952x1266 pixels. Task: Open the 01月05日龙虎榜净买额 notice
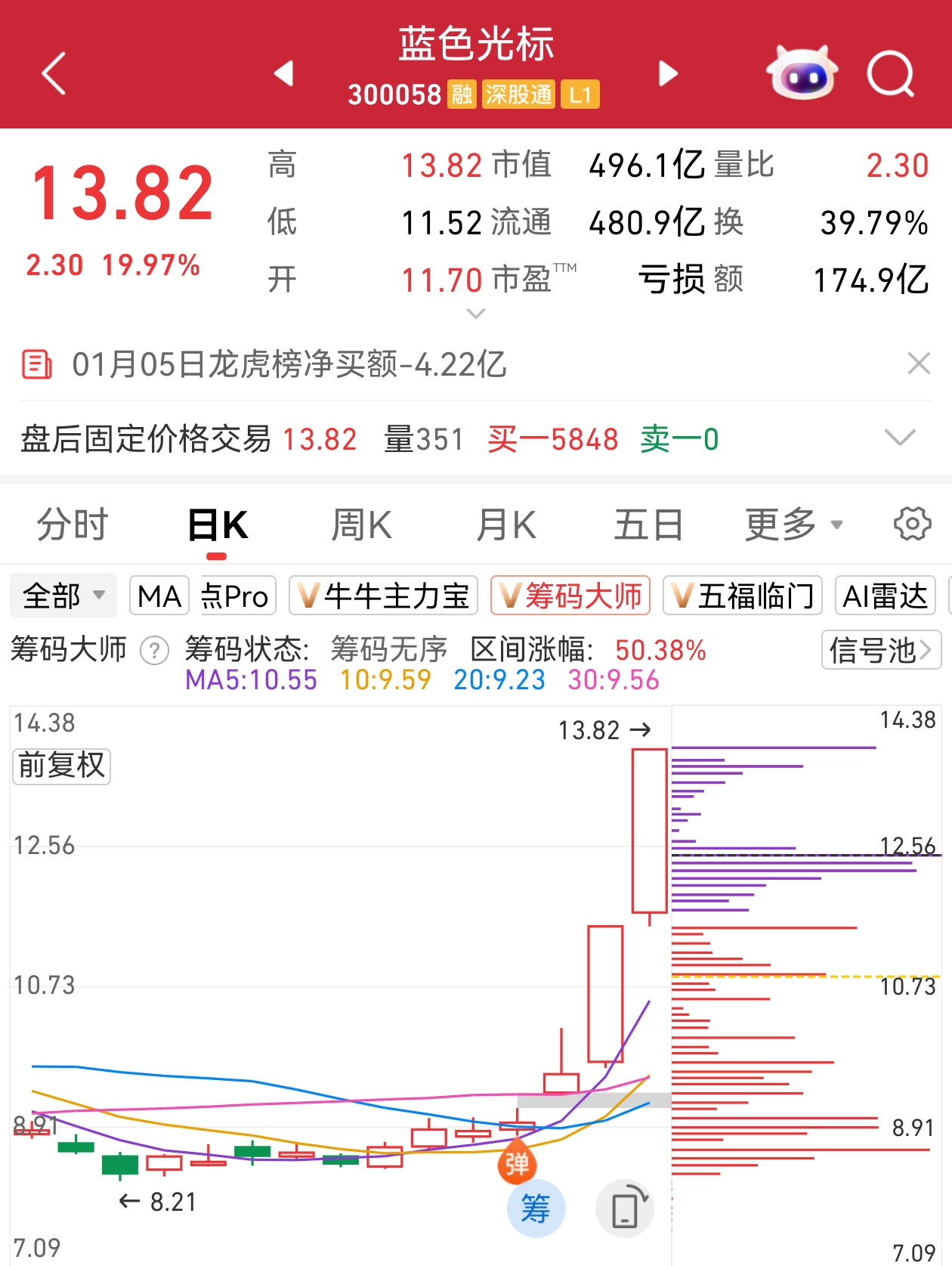pyautogui.click(x=287, y=364)
